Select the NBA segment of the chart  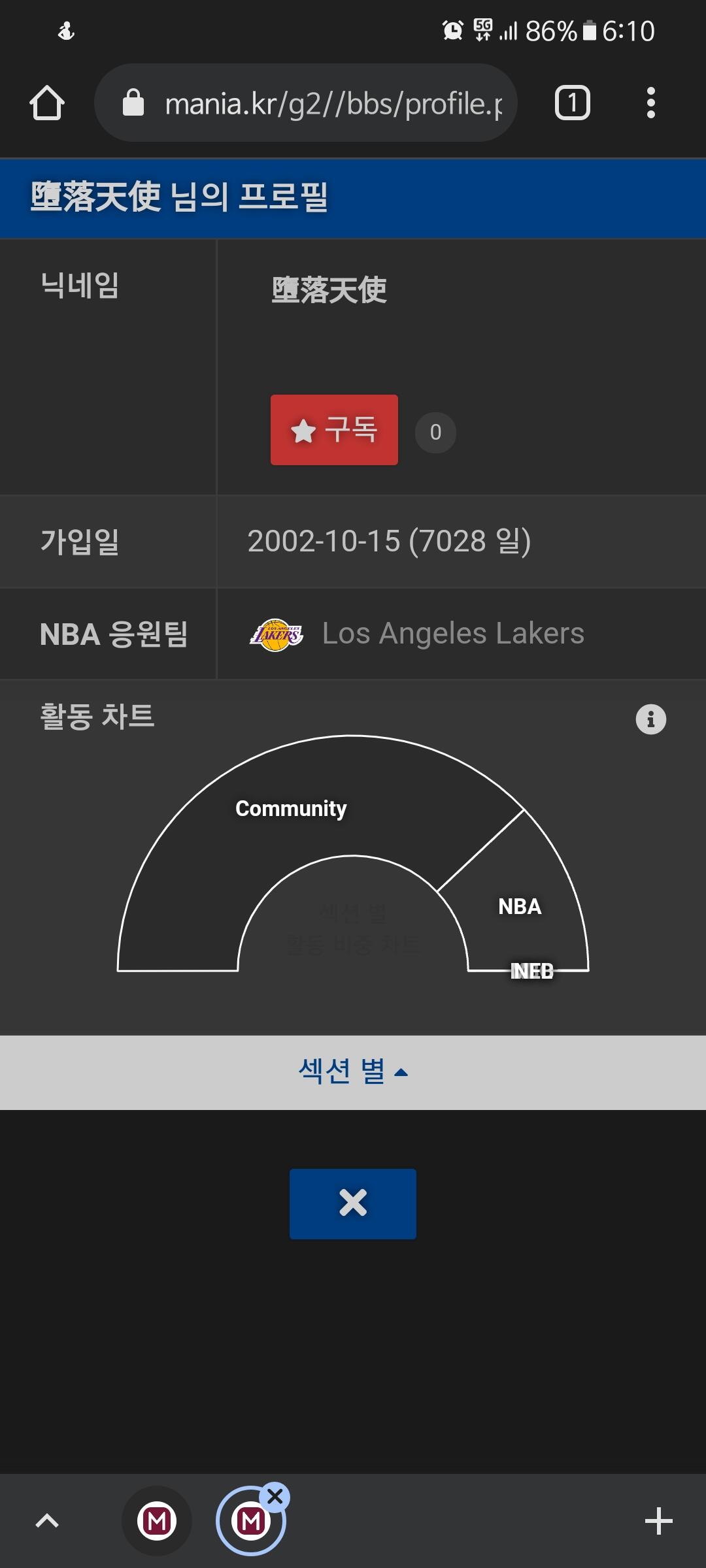pos(520,906)
